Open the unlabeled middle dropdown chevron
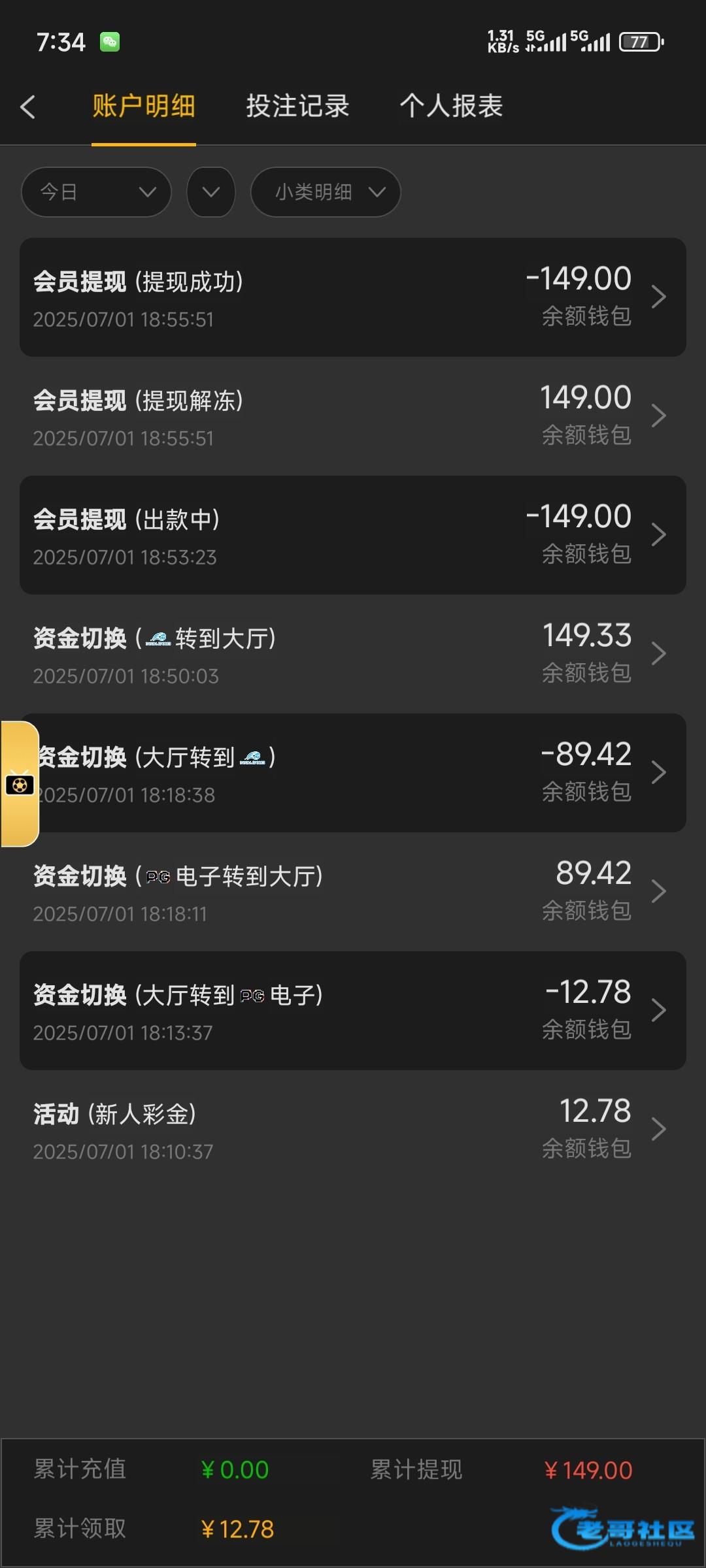Image resolution: width=706 pixels, height=1568 pixels. pyautogui.click(x=210, y=192)
